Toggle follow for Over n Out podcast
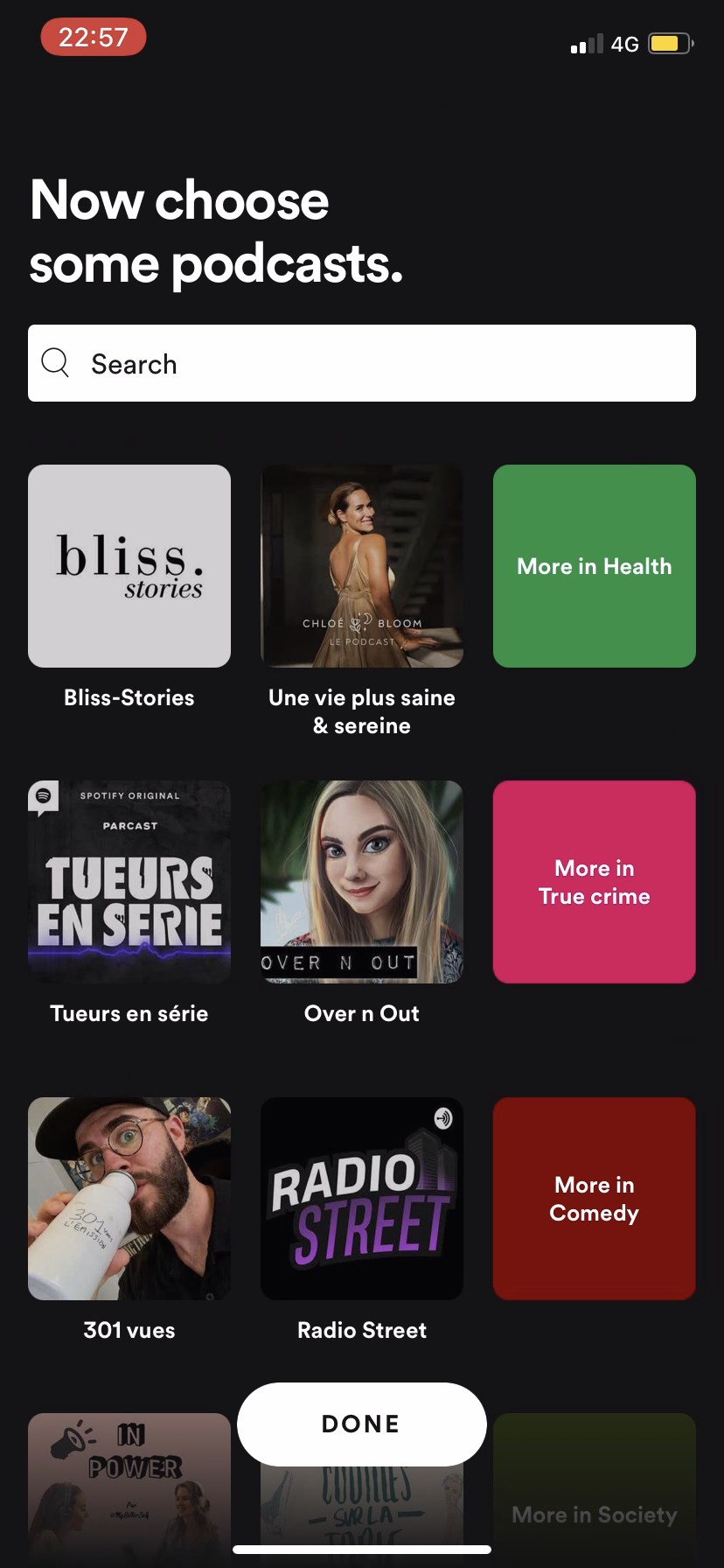The image size is (724, 1568). (x=361, y=882)
